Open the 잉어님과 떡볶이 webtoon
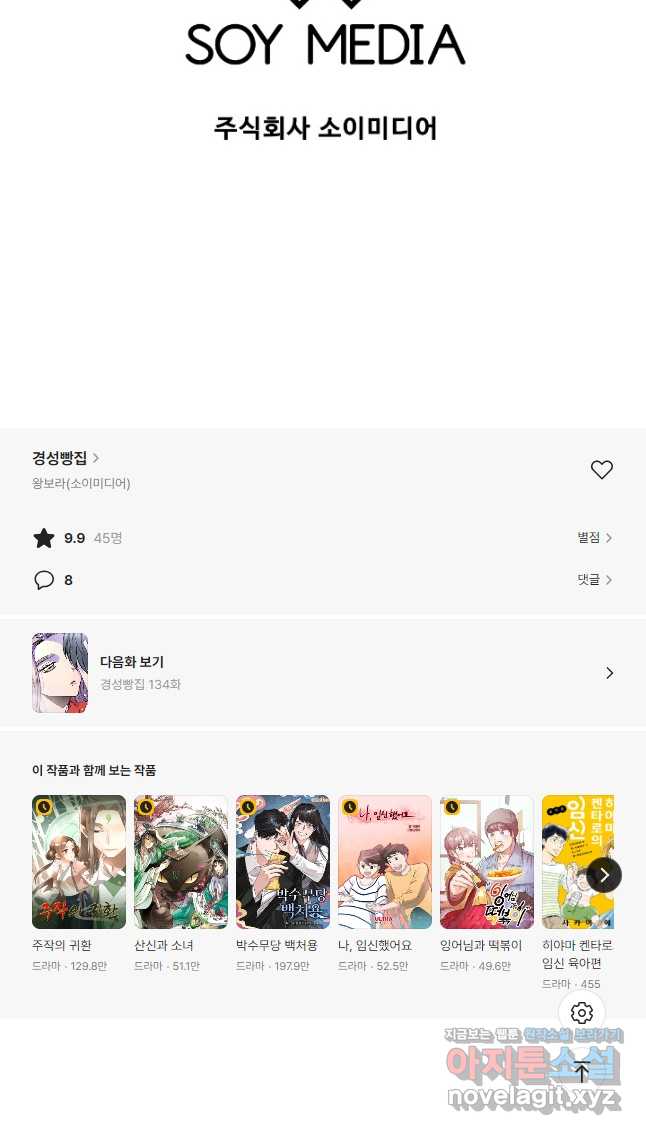 (487, 862)
